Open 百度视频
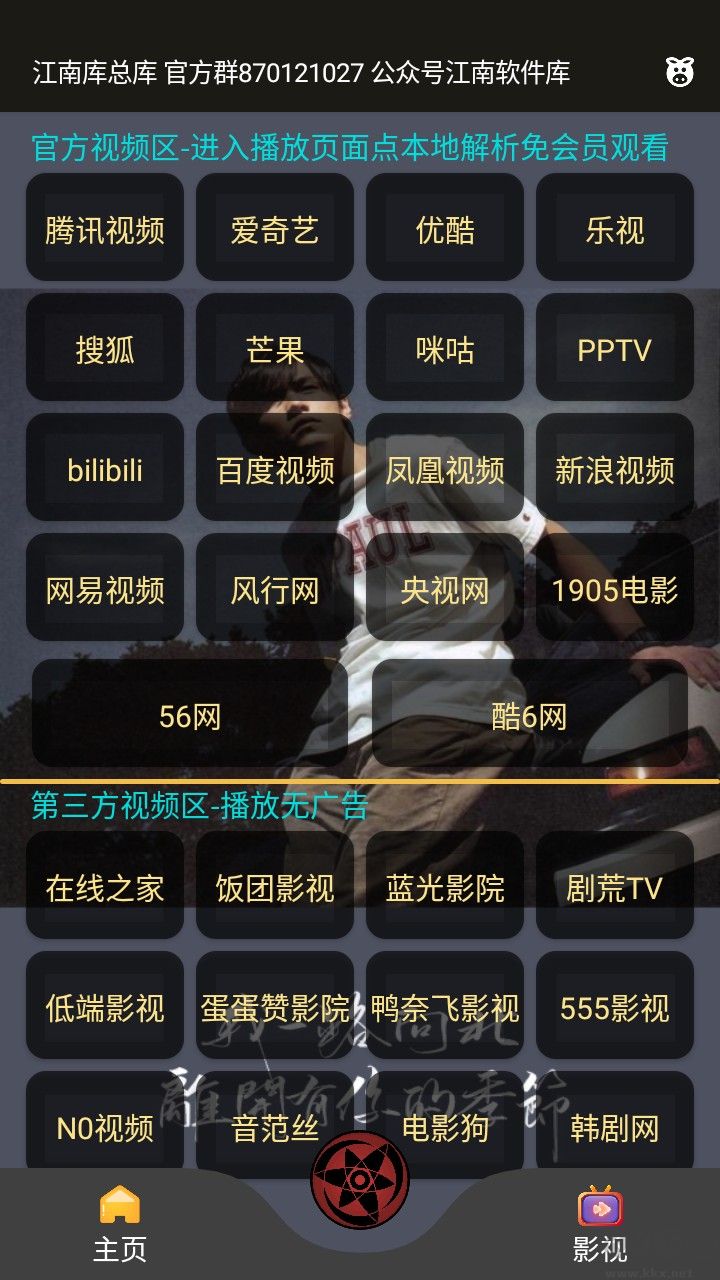The image size is (720, 1280). click(275, 468)
